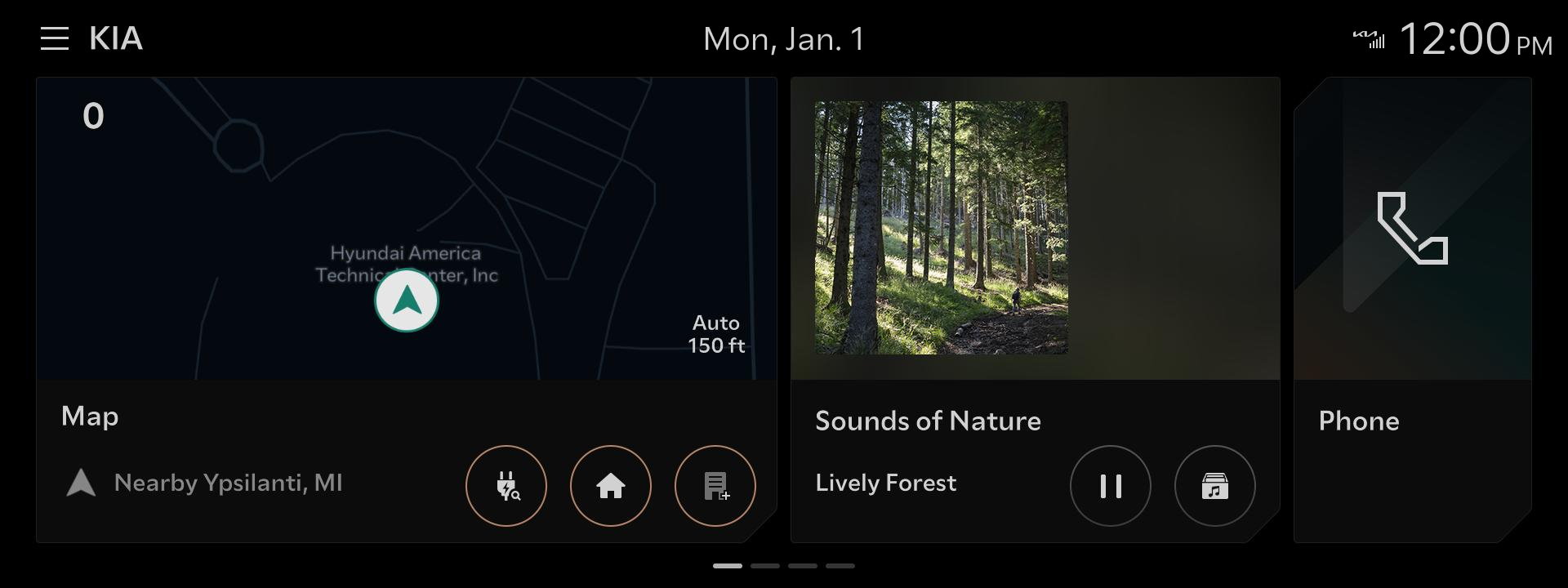
Task: Search for nearby EV charging stations
Action: click(x=506, y=486)
